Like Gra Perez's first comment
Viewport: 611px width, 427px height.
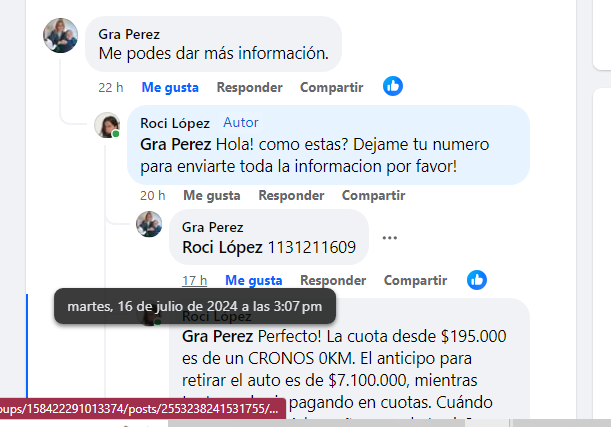(170, 87)
